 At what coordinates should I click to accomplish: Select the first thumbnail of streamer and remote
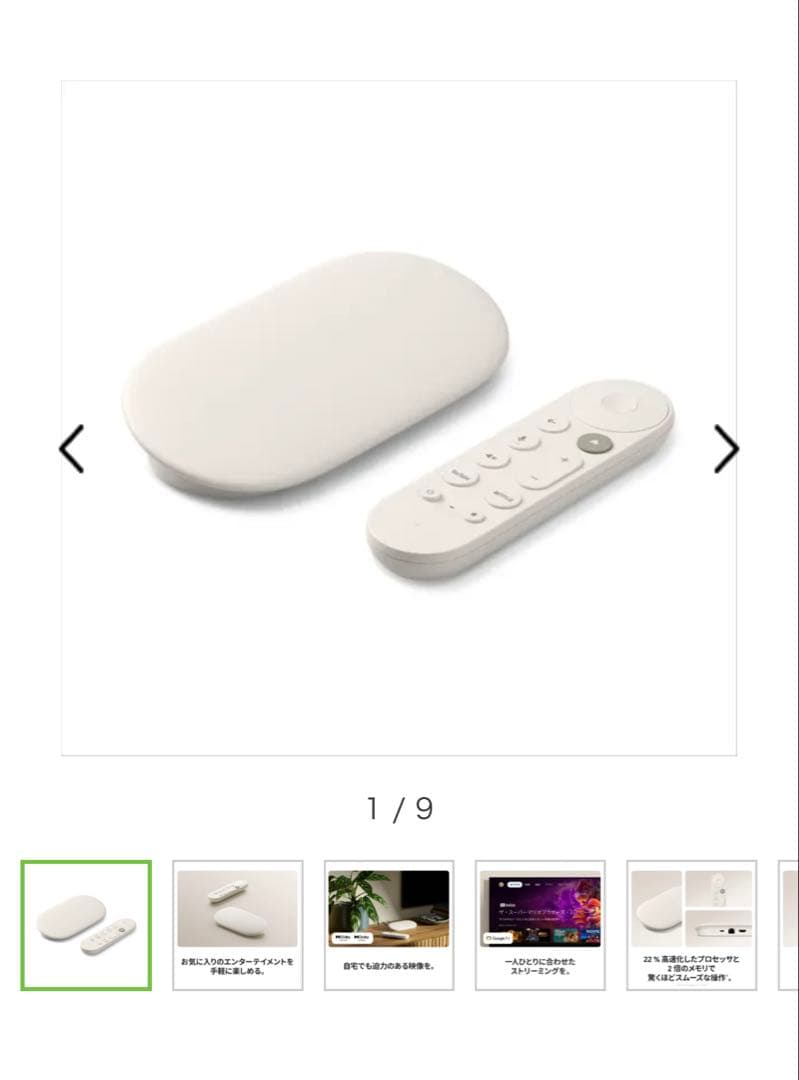pyautogui.click(x=86, y=925)
